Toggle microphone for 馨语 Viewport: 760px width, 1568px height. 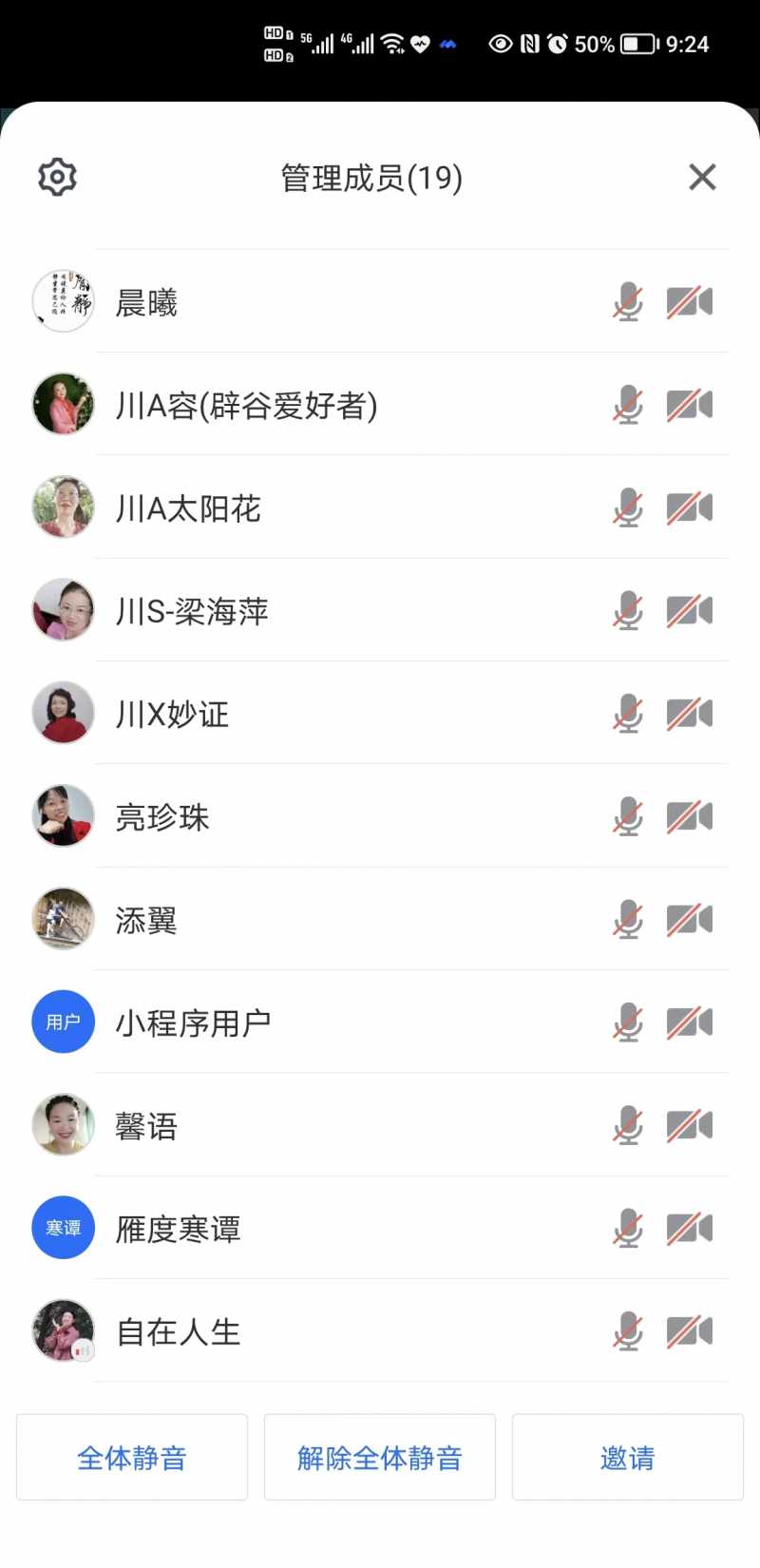[x=628, y=1126]
